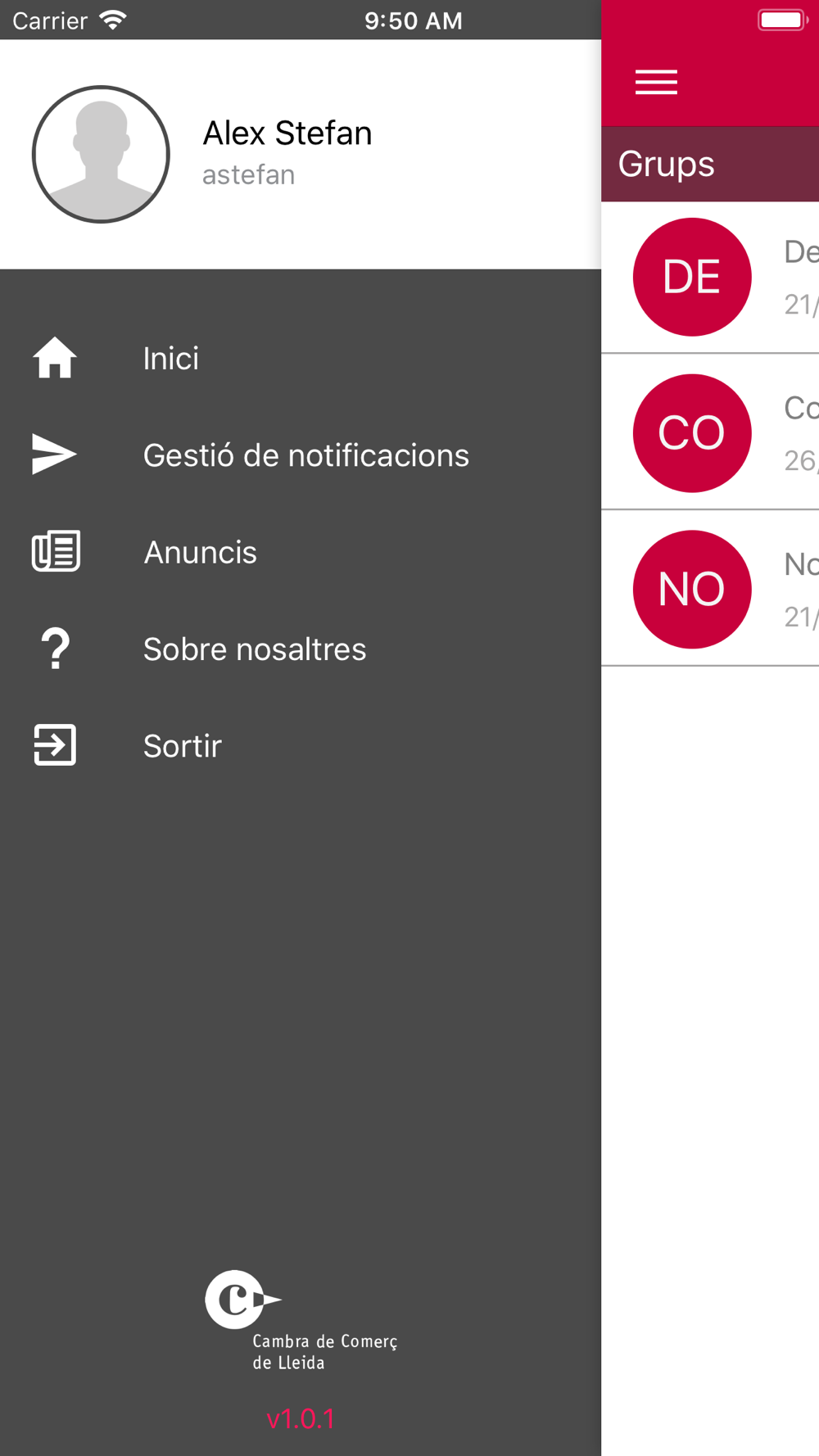This screenshot has width=819, height=1456.
Task: Open the Anuncis section
Action: (200, 553)
